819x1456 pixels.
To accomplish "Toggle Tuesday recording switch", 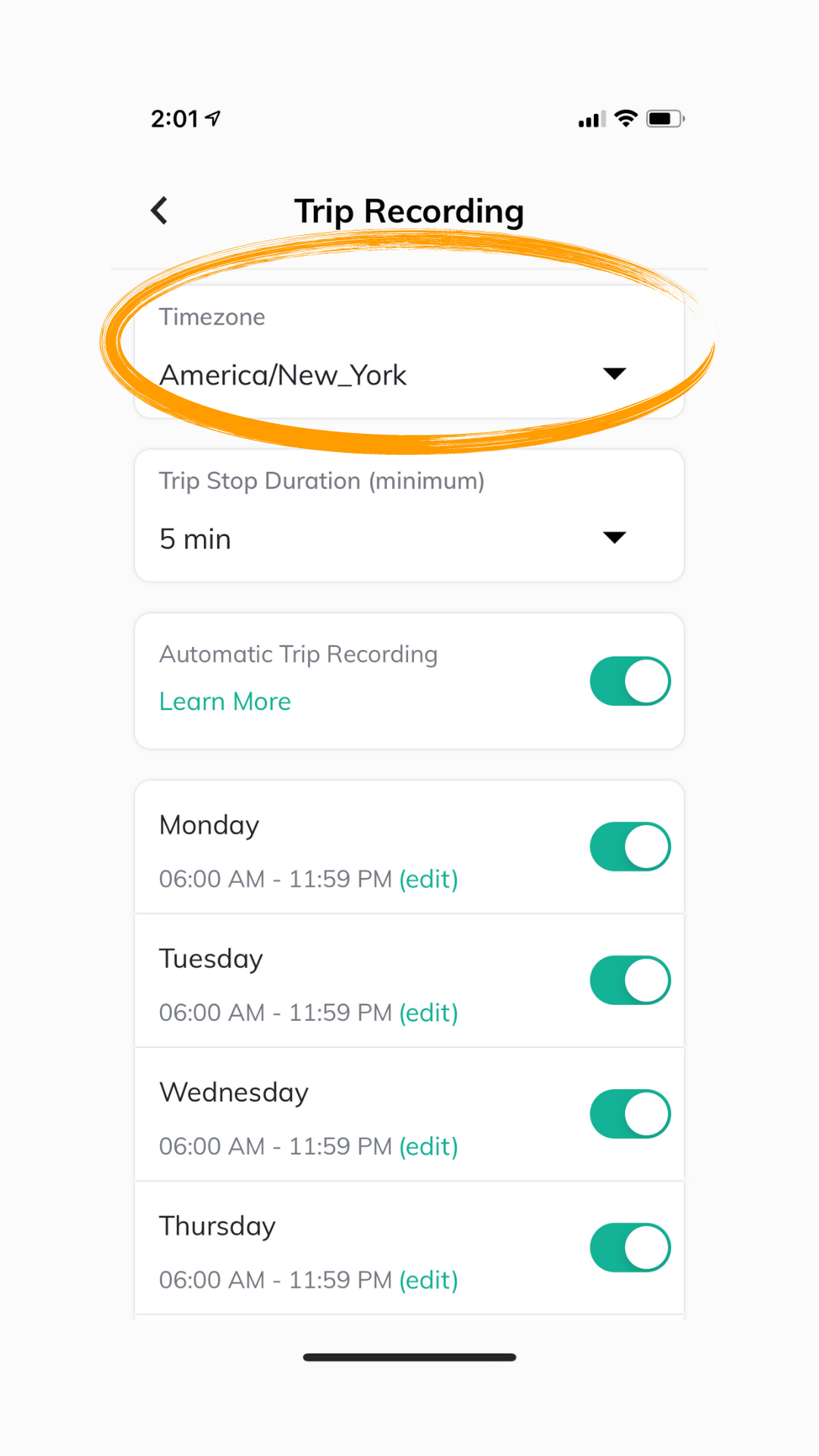I will coord(629,980).
